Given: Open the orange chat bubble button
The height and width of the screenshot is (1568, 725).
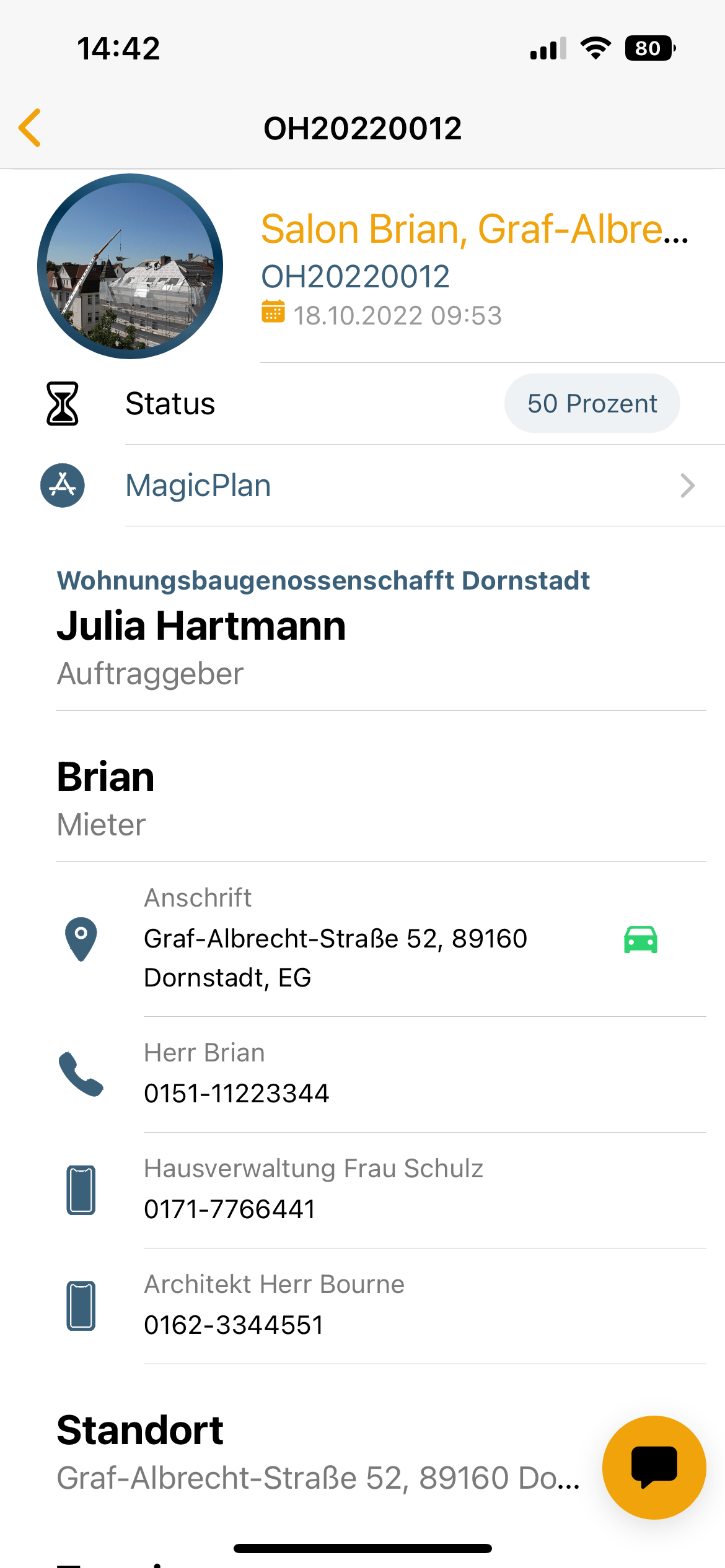Looking at the screenshot, I should tap(654, 1467).
